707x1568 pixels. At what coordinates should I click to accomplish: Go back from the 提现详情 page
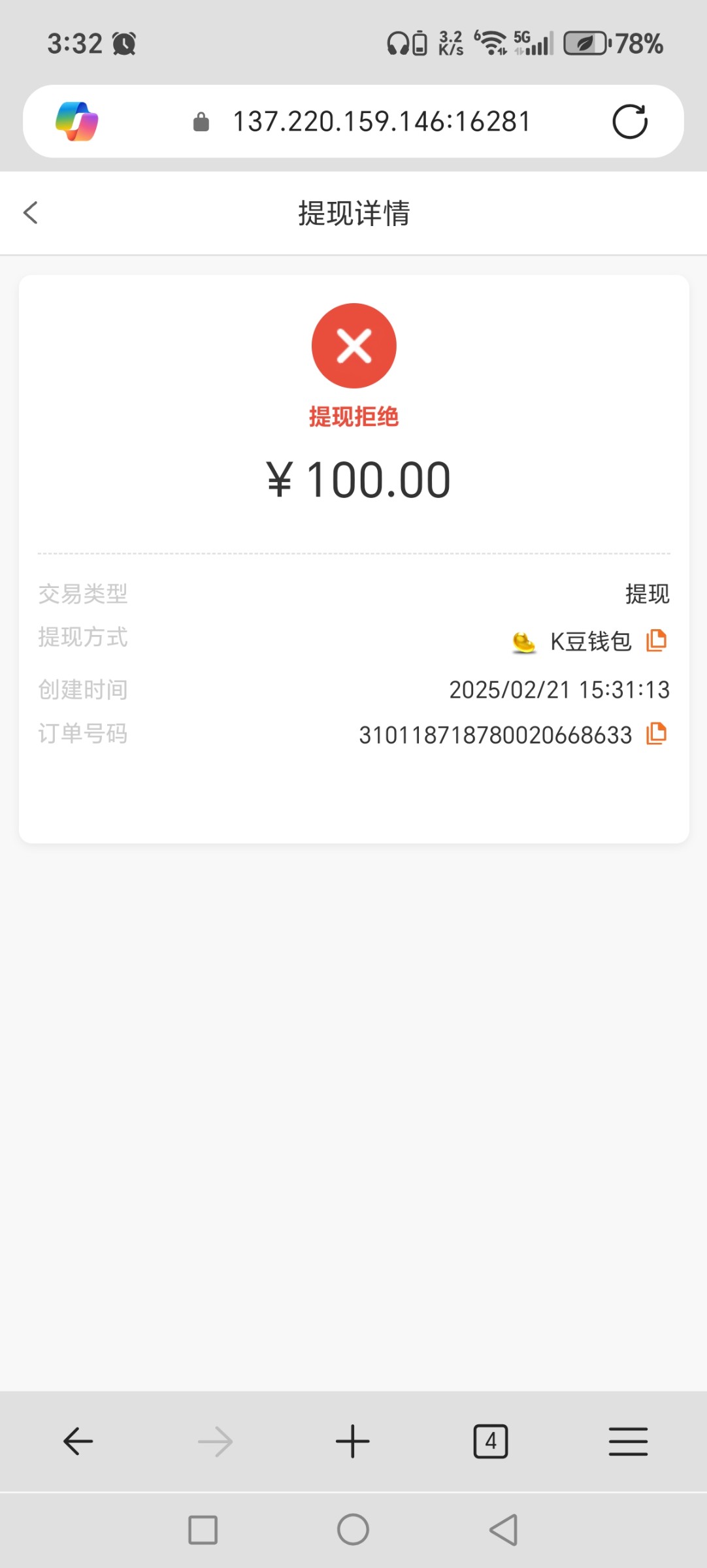(x=31, y=212)
